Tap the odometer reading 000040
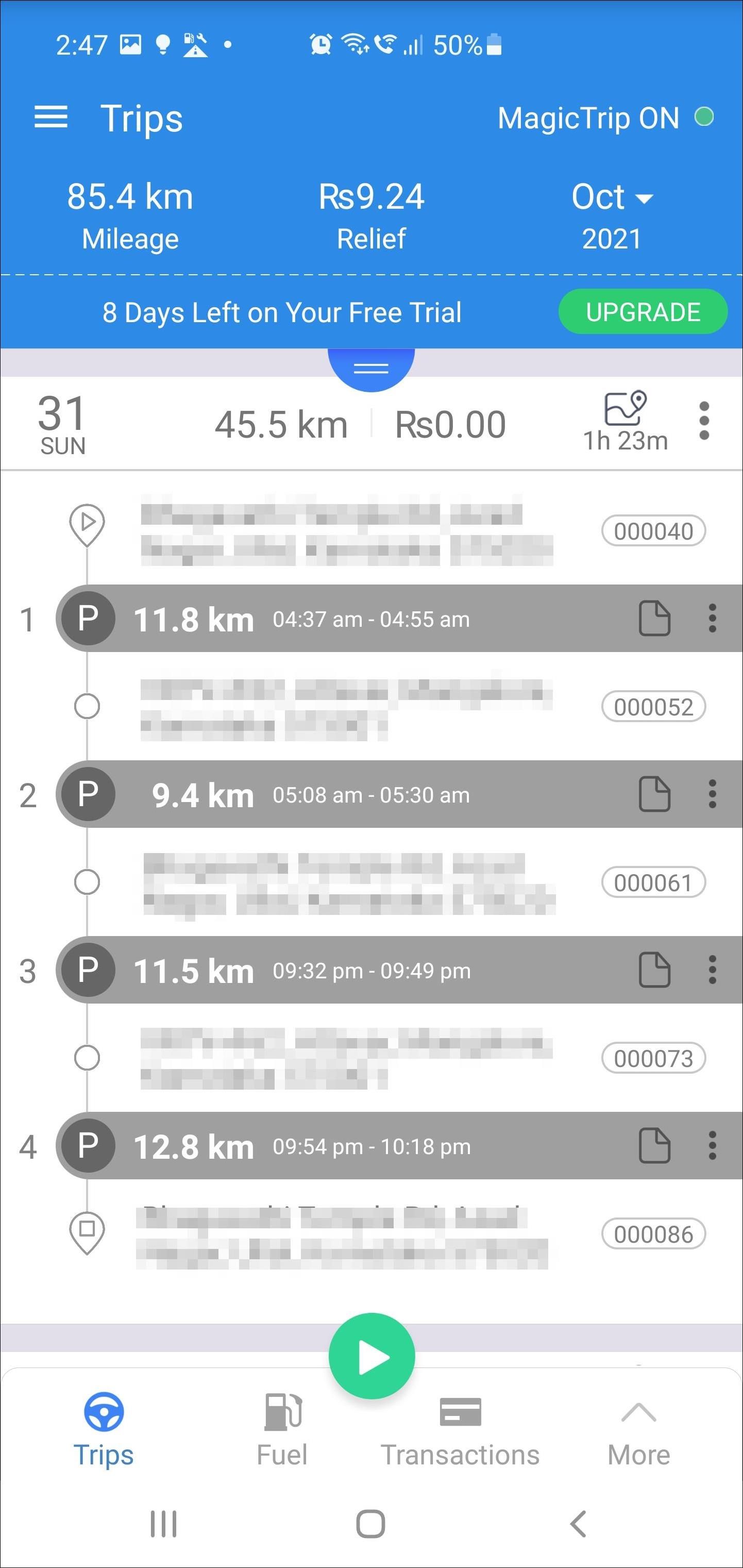 click(x=653, y=531)
